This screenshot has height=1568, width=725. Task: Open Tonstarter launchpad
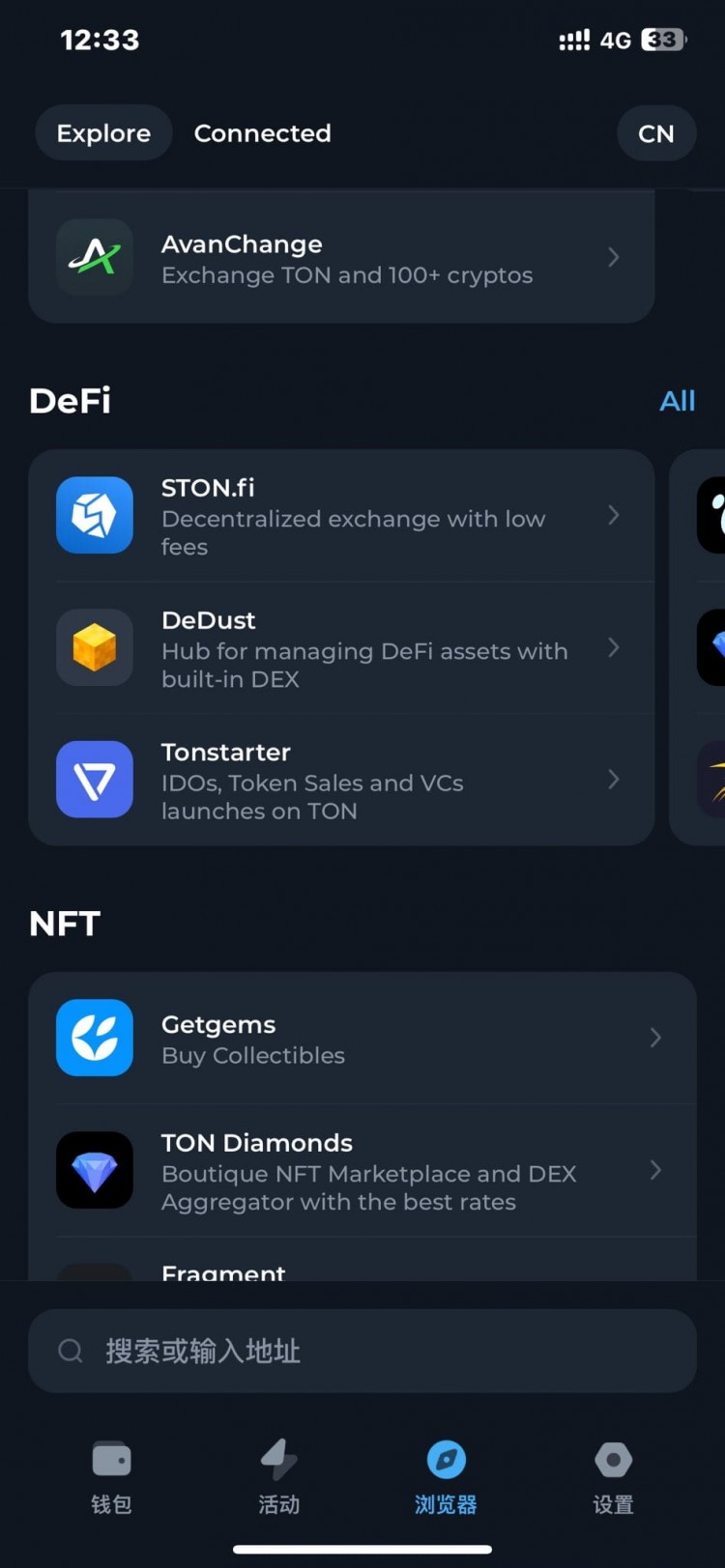point(340,780)
